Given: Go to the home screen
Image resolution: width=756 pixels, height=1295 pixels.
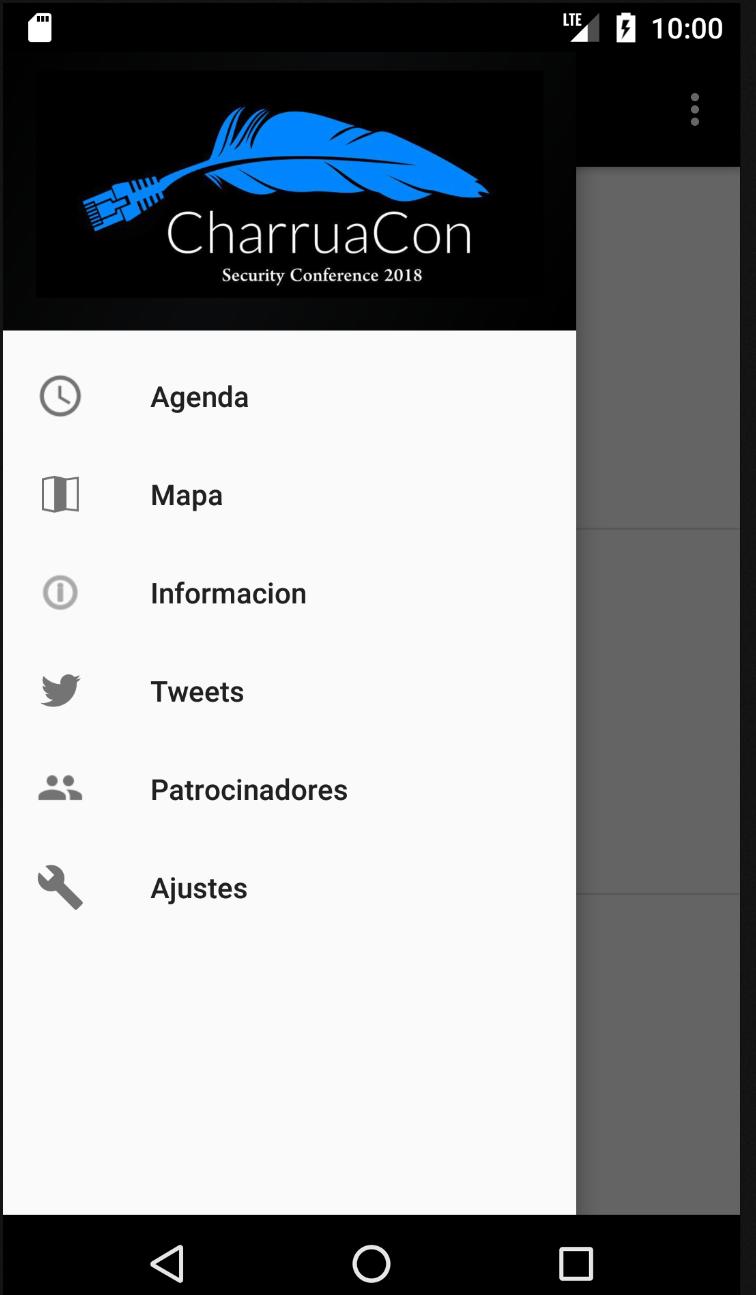Looking at the screenshot, I should (371, 1263).
